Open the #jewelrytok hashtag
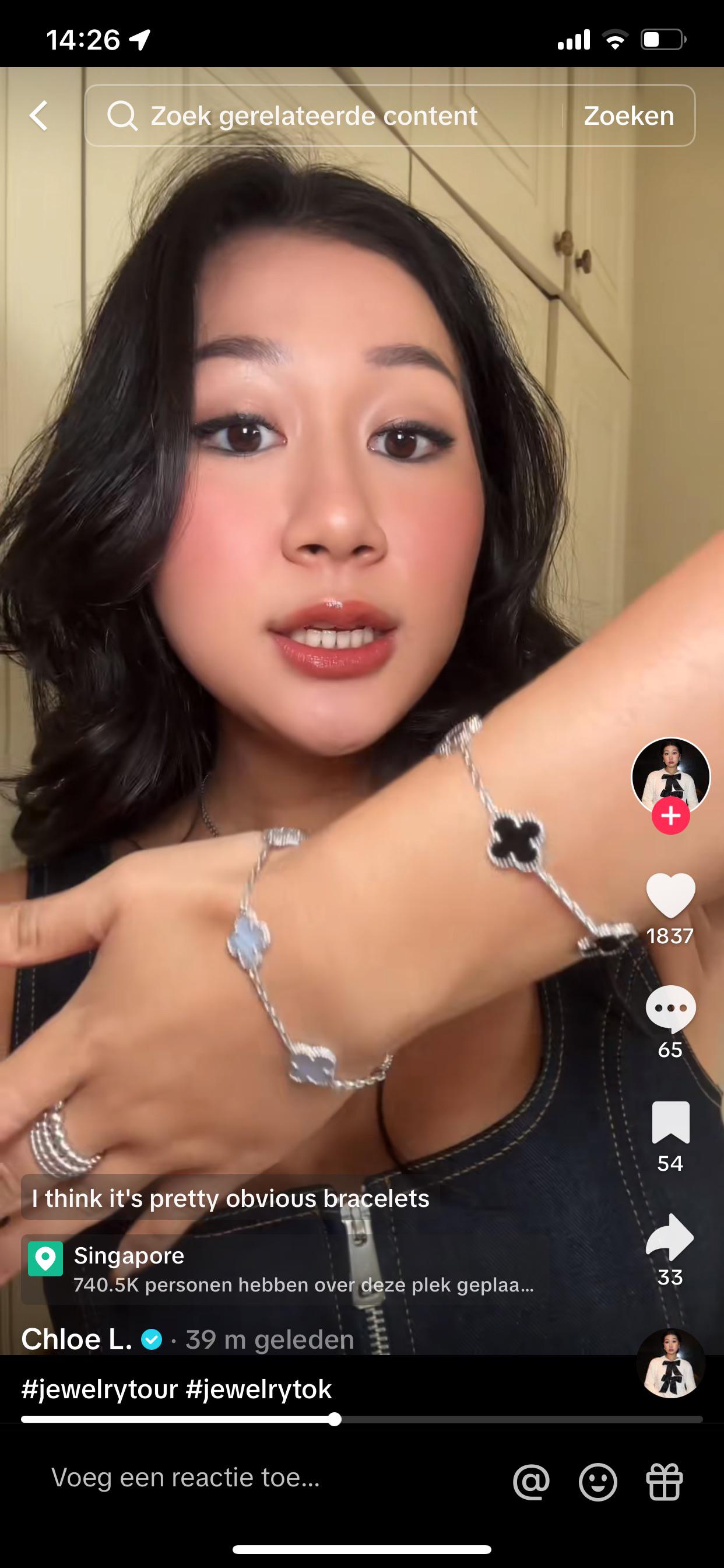 tap(259, 1389)
